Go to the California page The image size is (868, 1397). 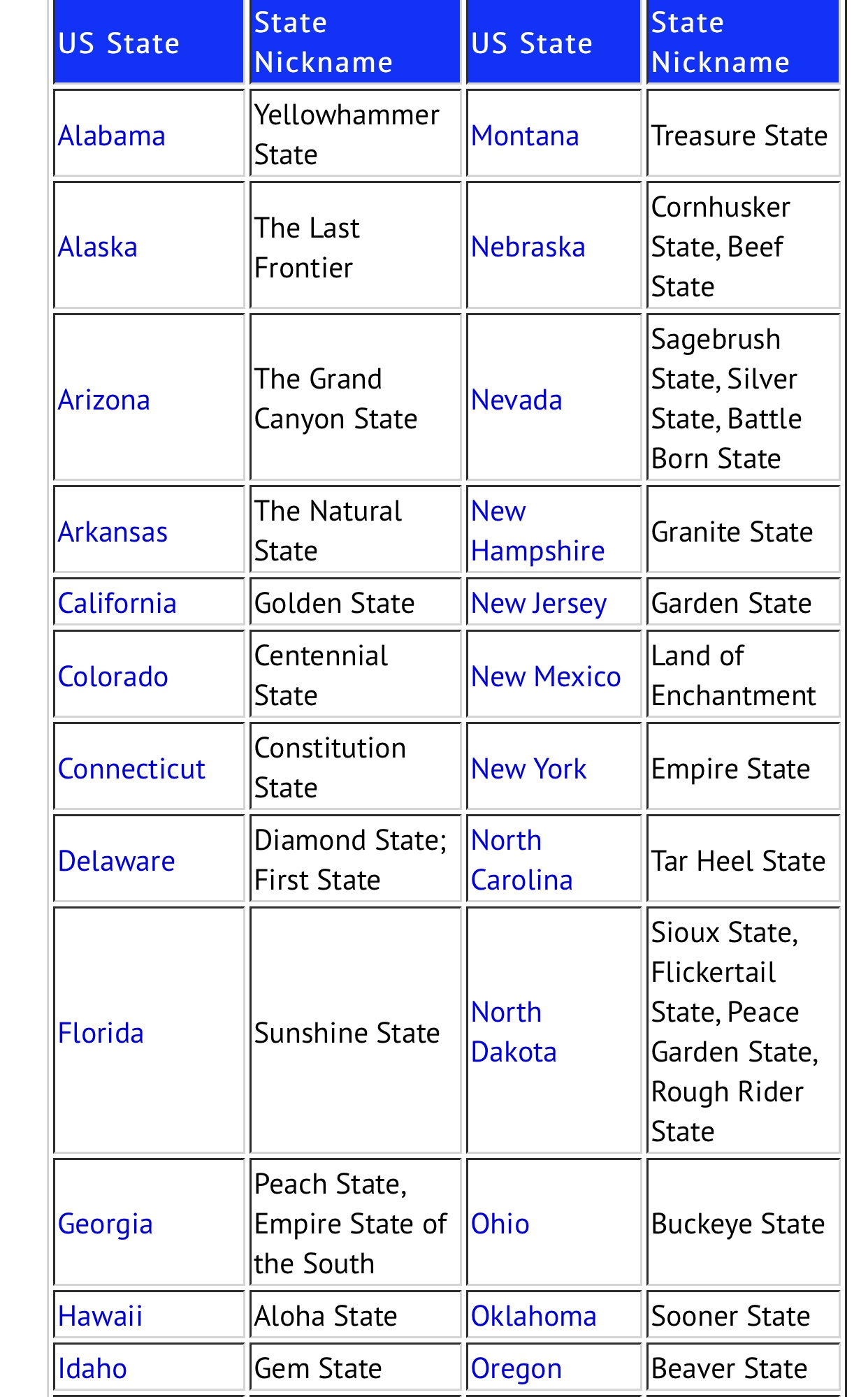[x=117, y=603]
